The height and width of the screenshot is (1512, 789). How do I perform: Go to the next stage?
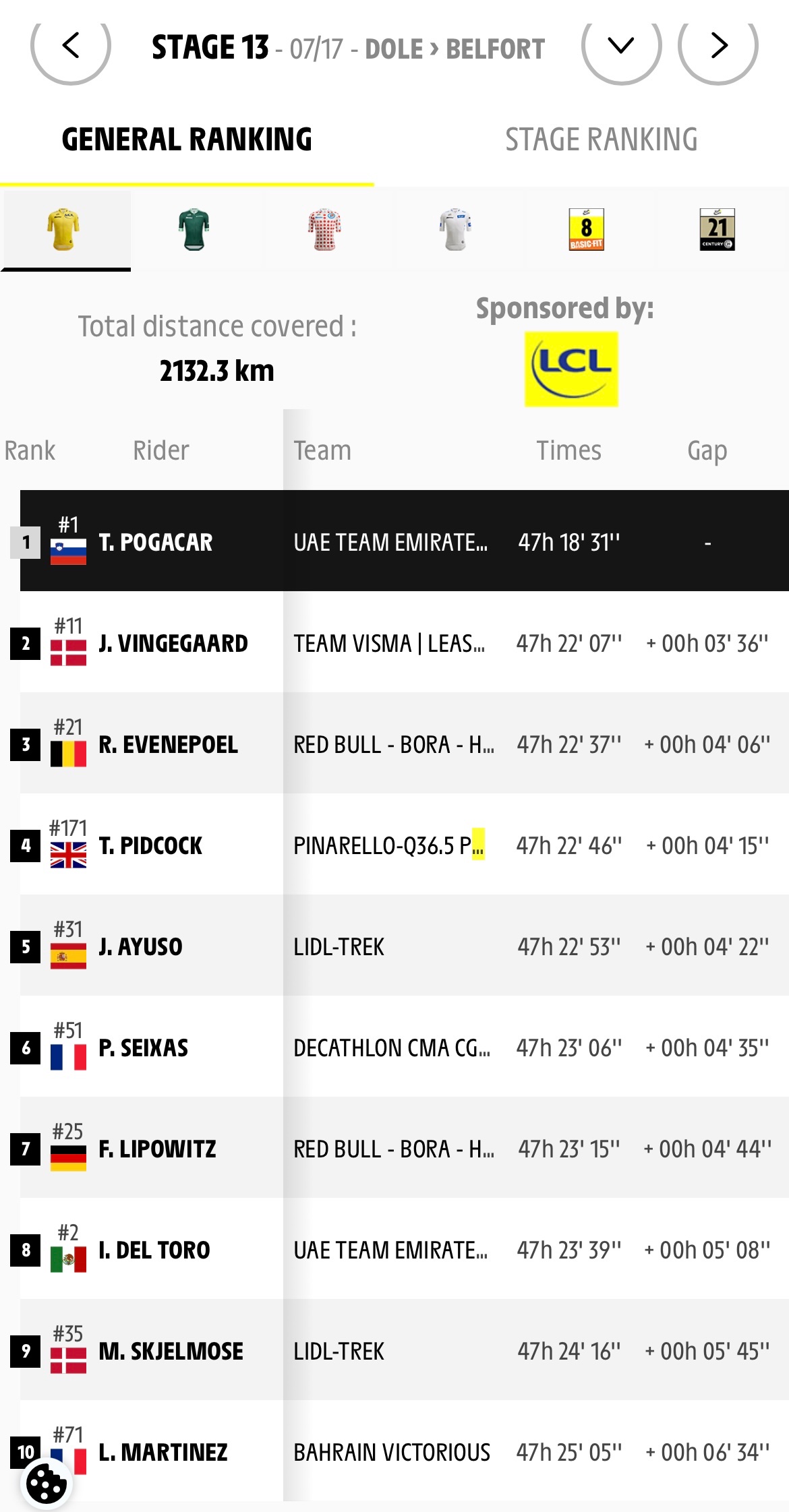(718, 46)
